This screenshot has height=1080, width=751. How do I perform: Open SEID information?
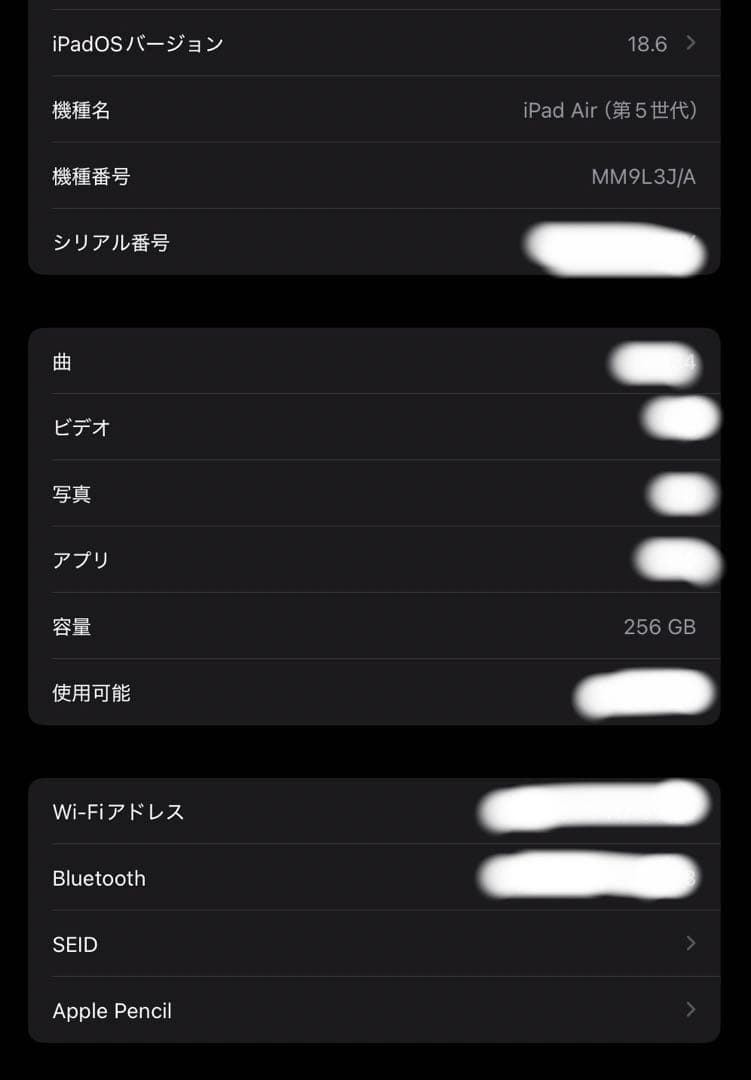click(375, 944)
